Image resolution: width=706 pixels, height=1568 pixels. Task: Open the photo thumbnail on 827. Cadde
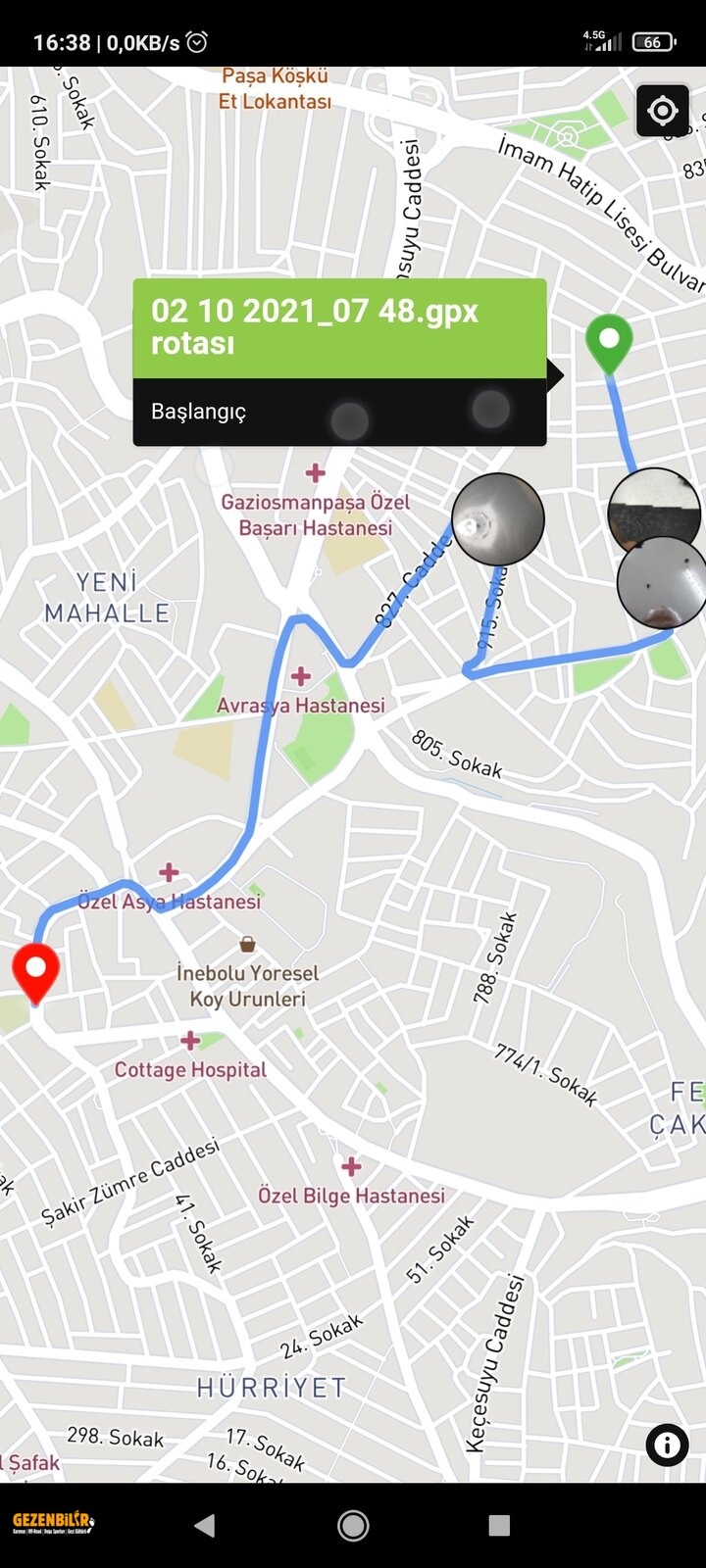click(x=498, y=519)
